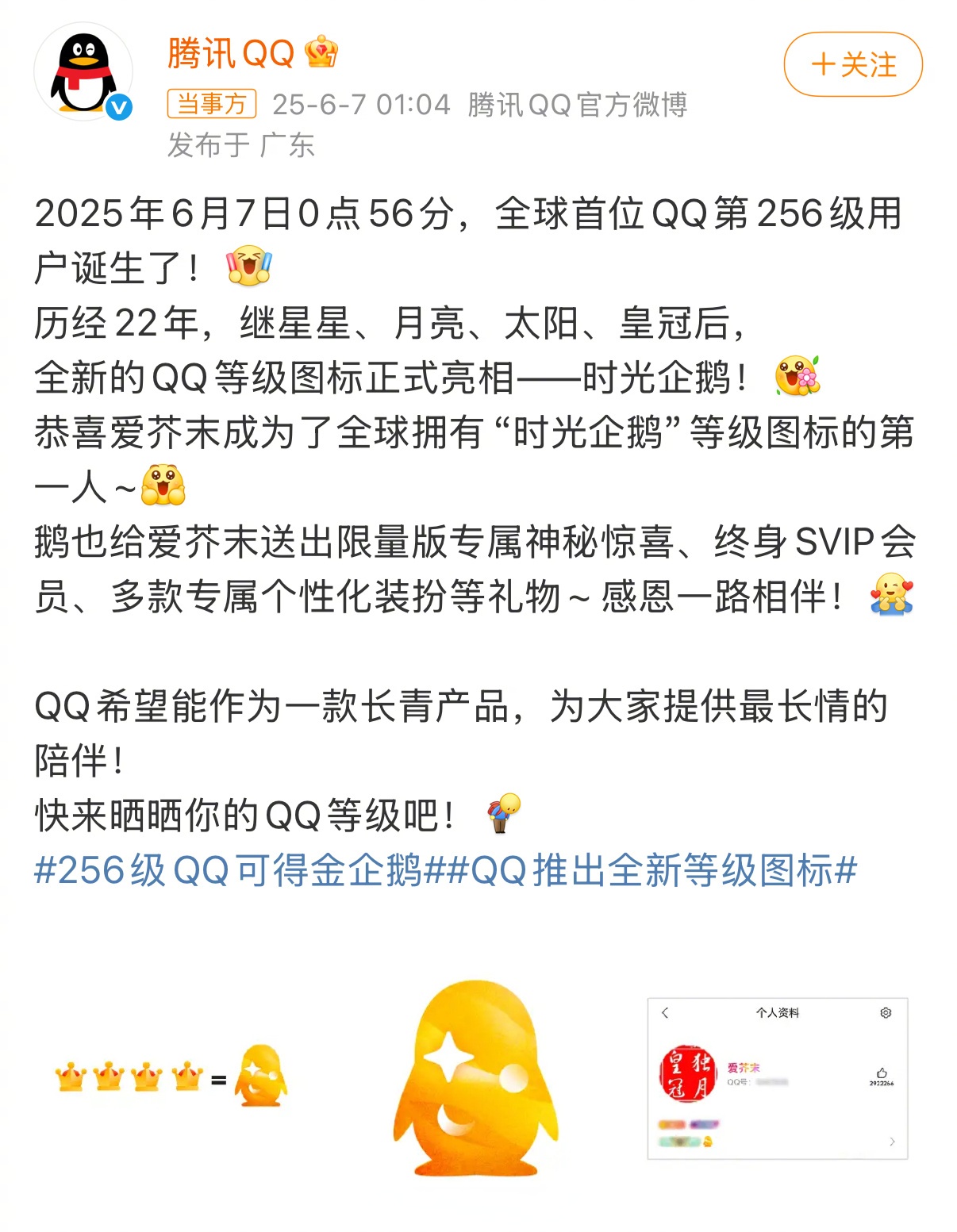Open the 腾讯QQ account name
The height and width of the screenshot is (1232, 957).
click(x=230, y=53)
